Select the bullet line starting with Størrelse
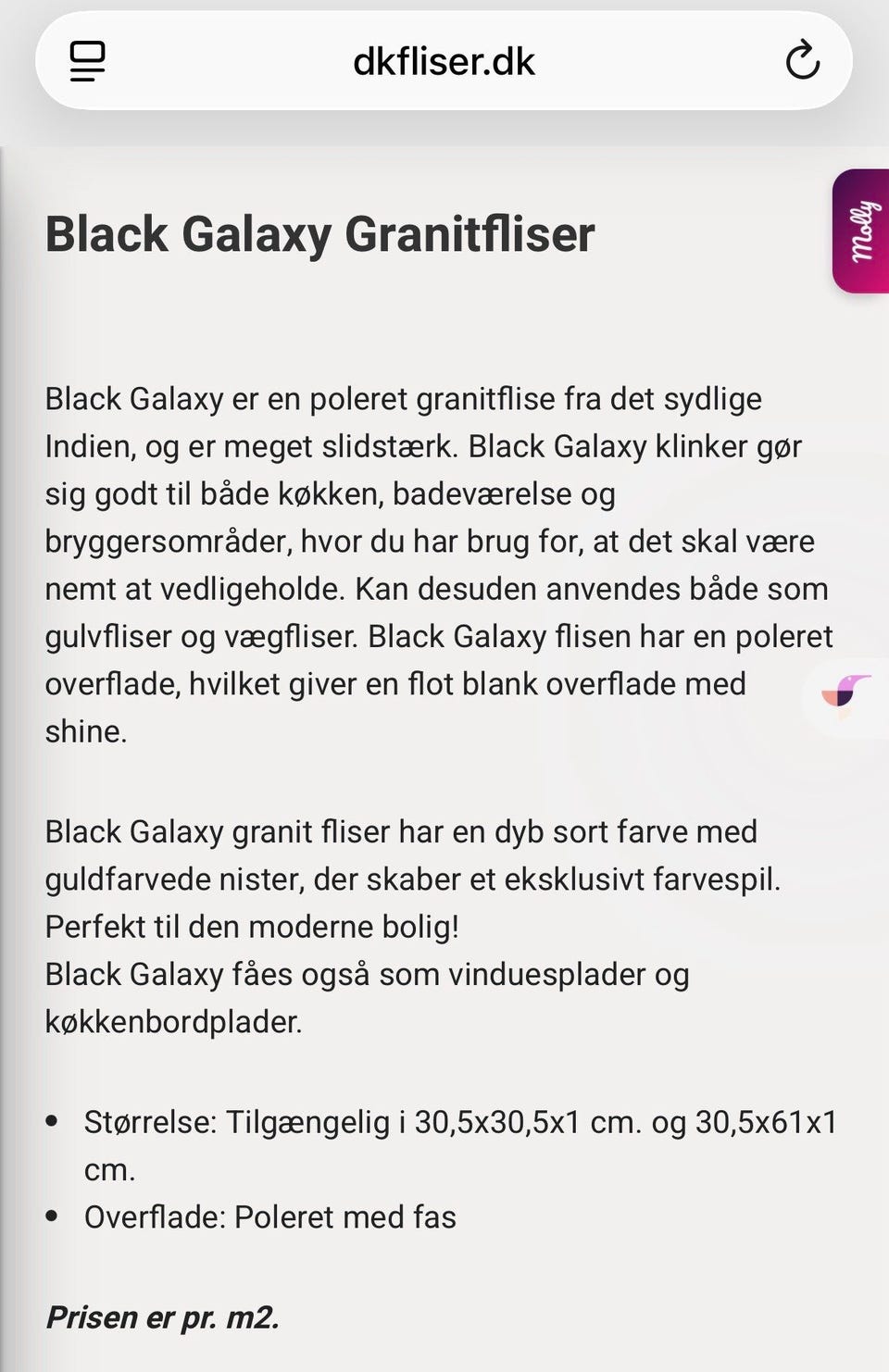 click(460, 1121)
